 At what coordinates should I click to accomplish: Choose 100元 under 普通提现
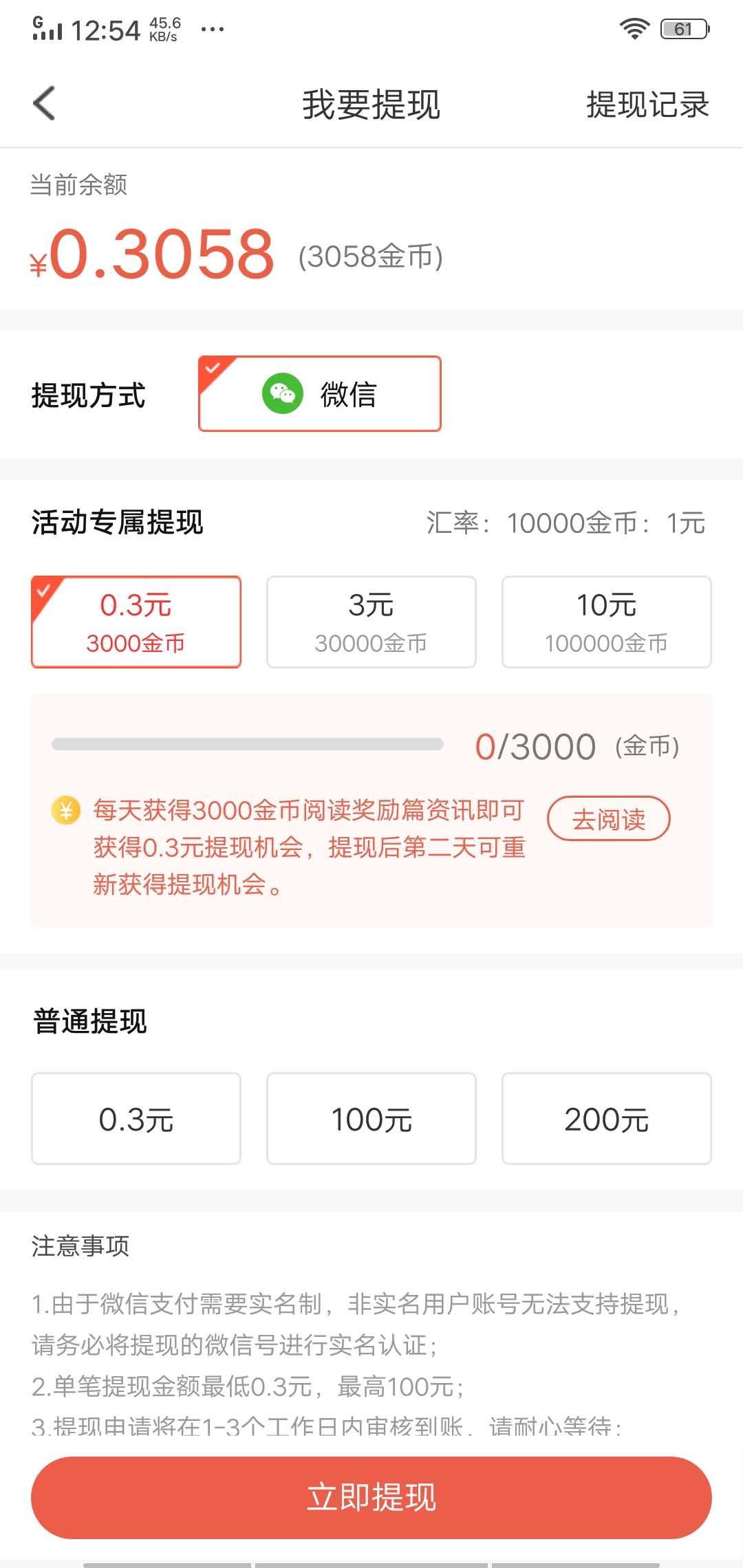370,1118
